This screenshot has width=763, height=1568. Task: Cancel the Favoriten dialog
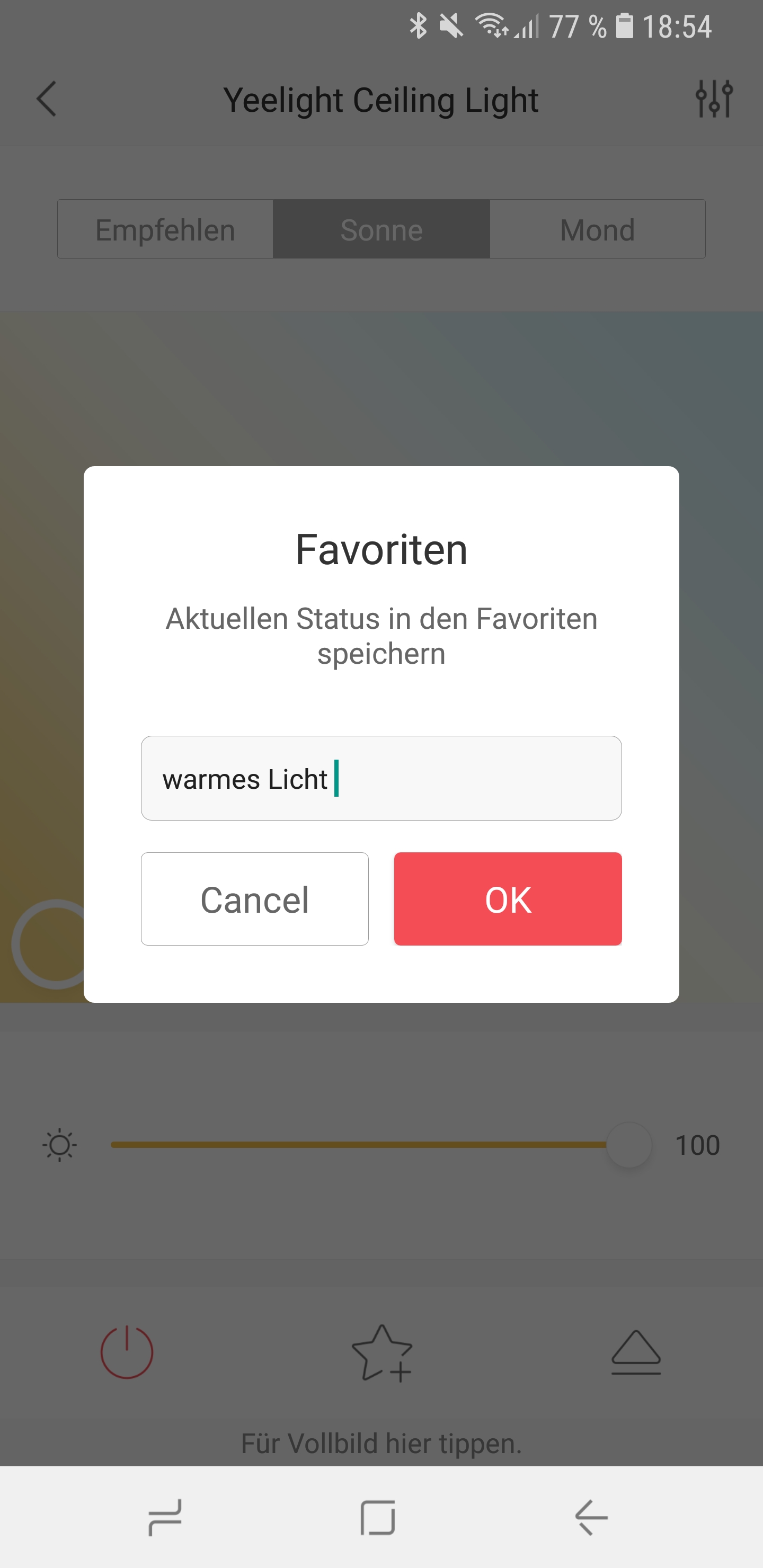tap(254, 898)
